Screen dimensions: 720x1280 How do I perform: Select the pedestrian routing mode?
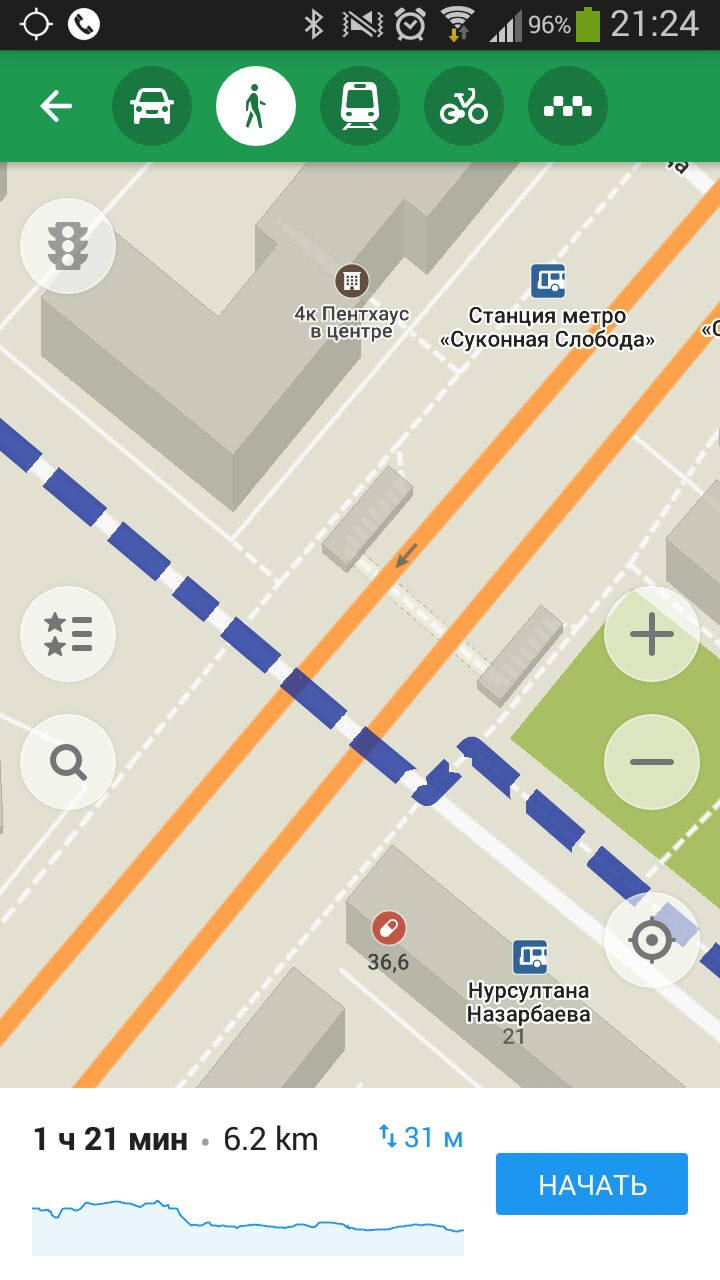(x=256, y=106)
